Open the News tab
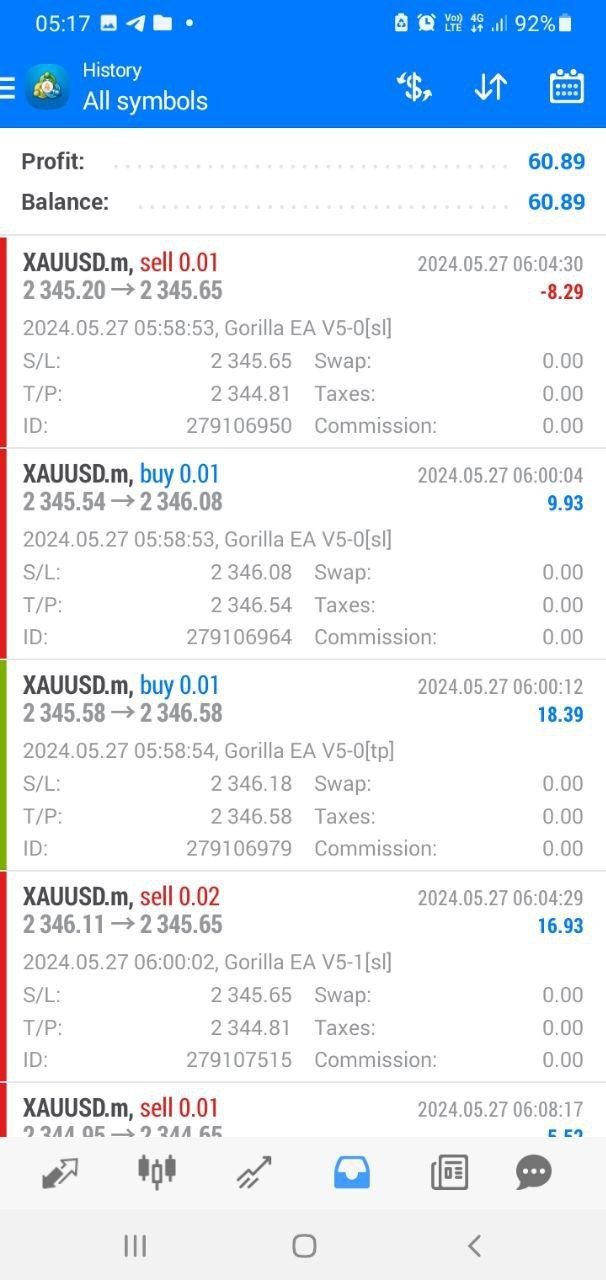606x1280 pixels. point(449,1172)
